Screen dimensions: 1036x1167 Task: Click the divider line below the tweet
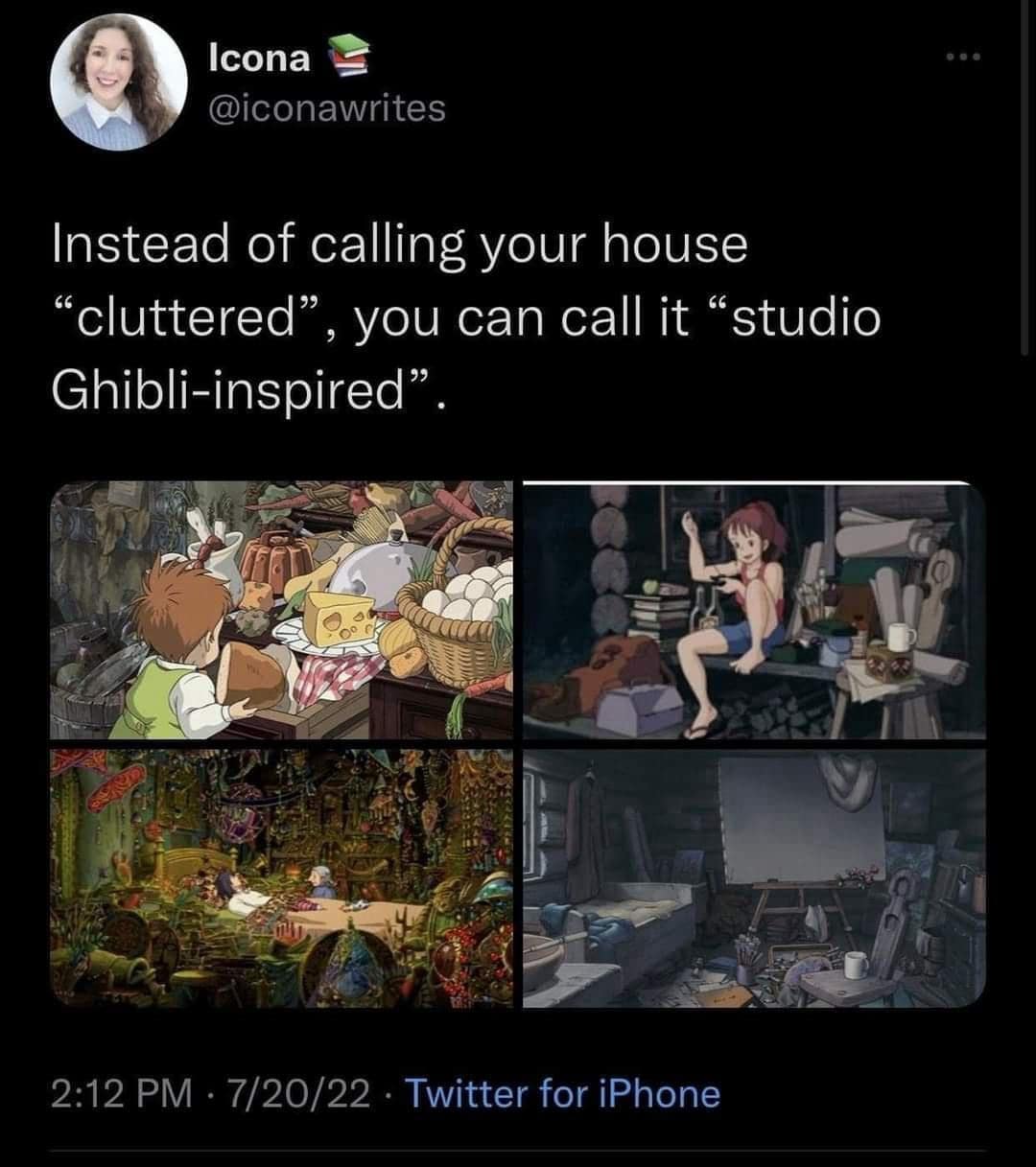(x=518, y=1147)
